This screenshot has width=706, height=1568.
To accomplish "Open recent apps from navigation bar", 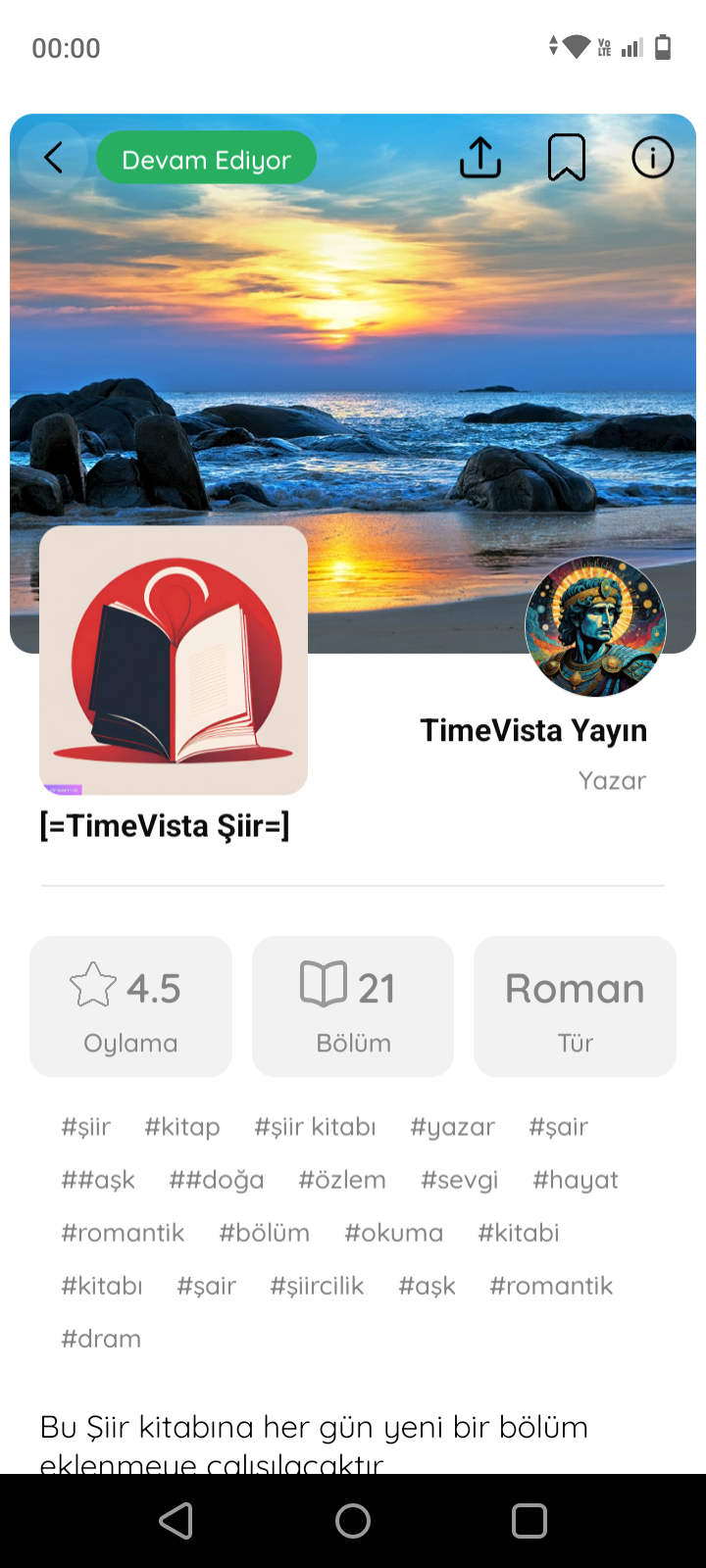I will pyautogui.click(x=529, y=1521).
